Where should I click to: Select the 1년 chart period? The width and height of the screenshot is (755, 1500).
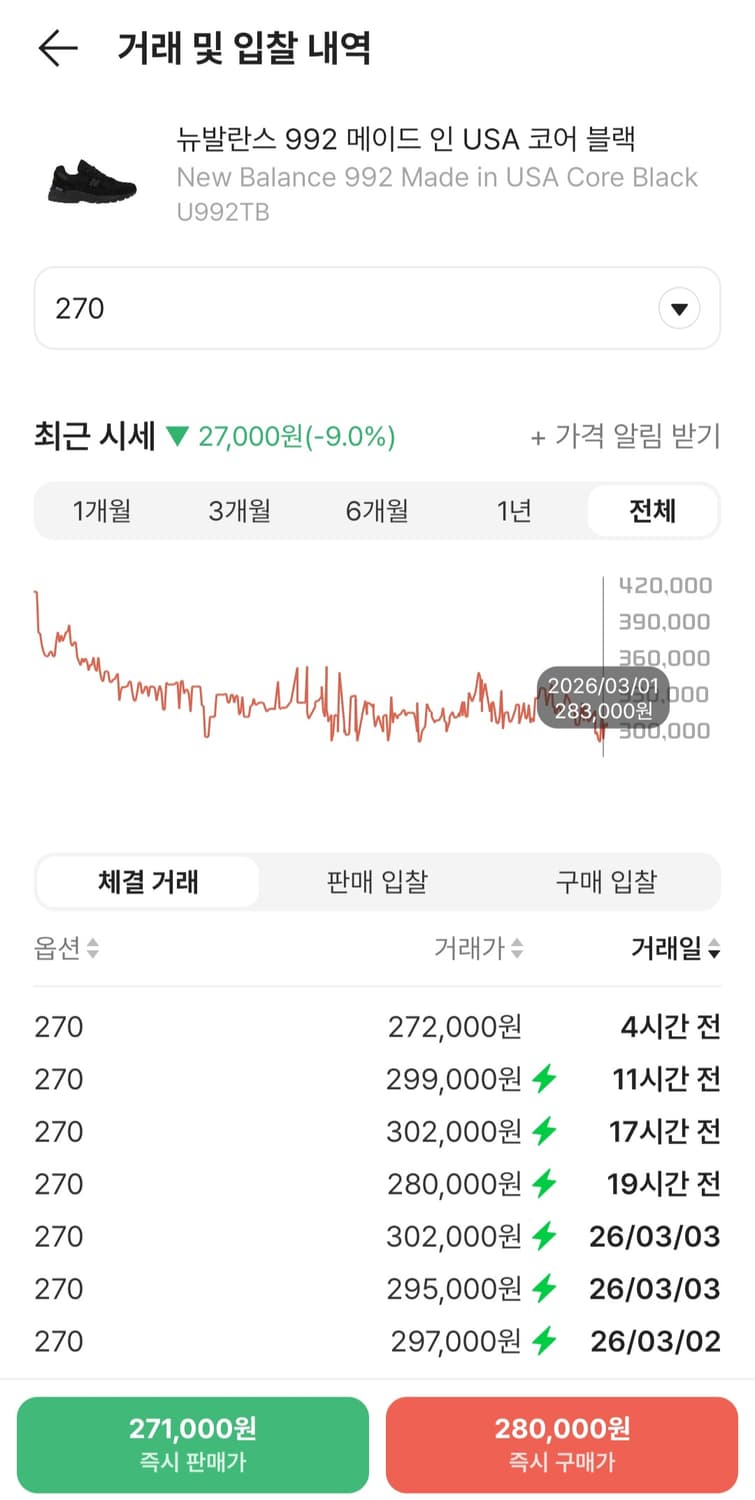click(516, 510)
